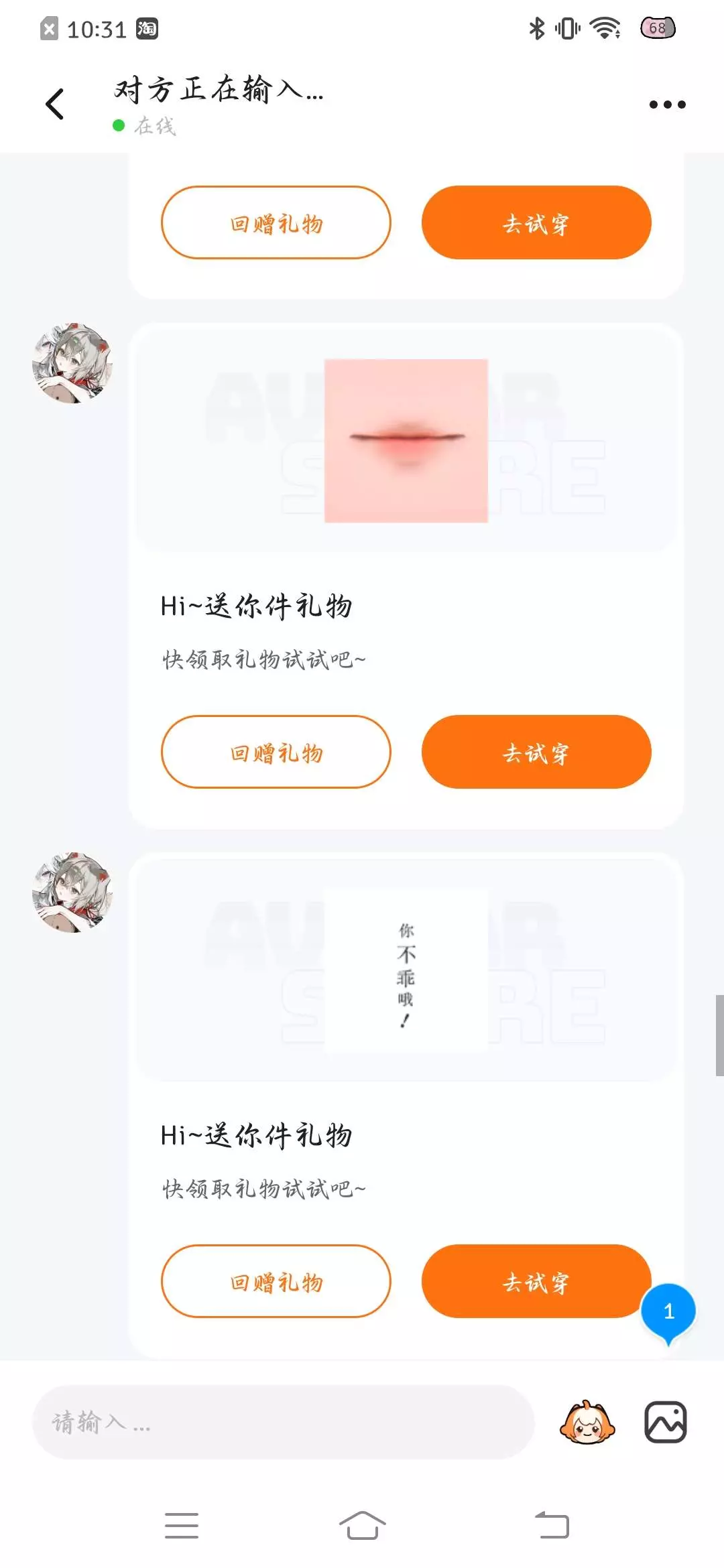724x1568 pixels.
Task: Tap 回赠礼物 under the lips gift card
Action: point(276,752)
